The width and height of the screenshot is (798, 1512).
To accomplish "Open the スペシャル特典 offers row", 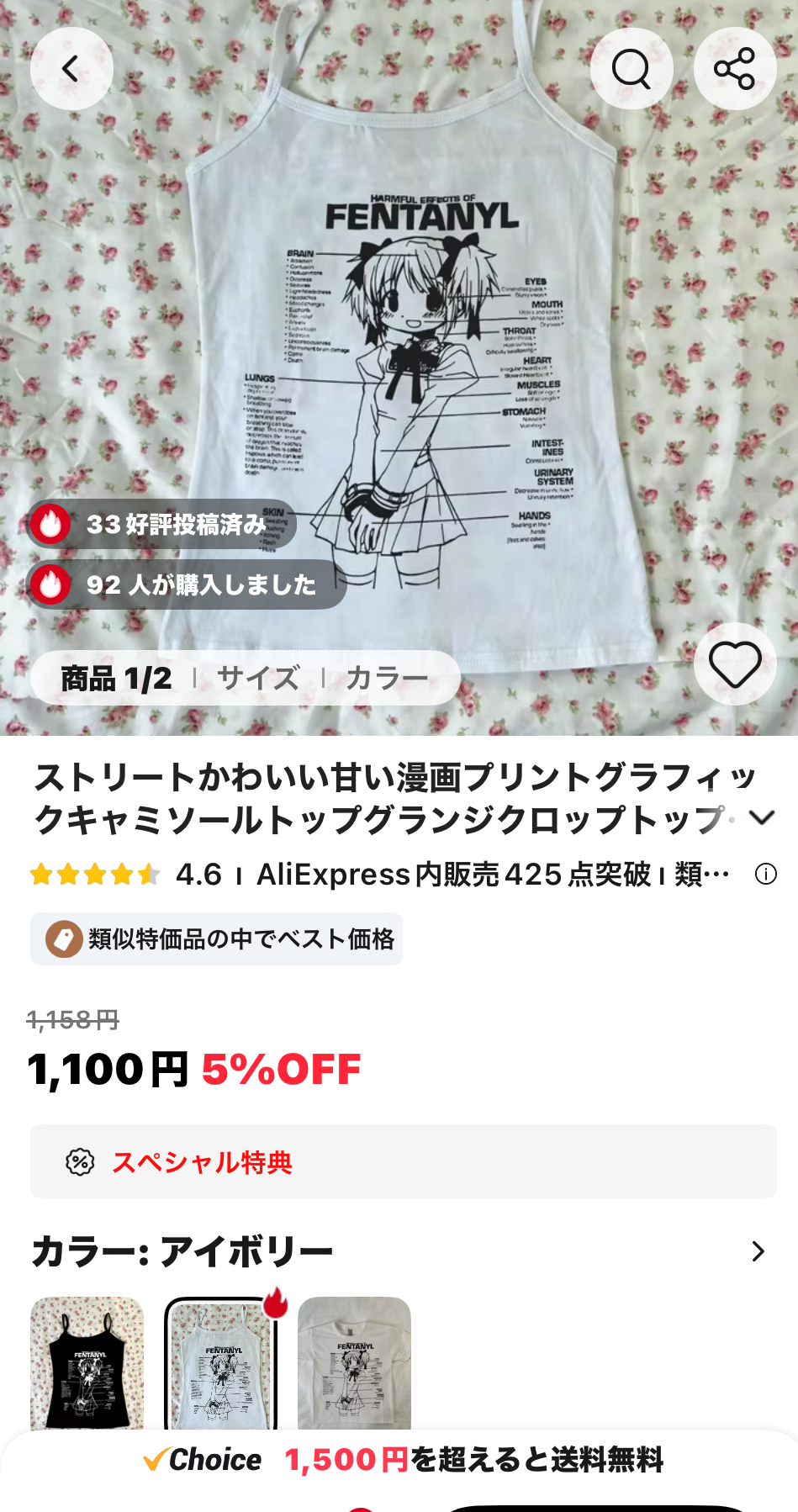I will (x=403, y=1161).
